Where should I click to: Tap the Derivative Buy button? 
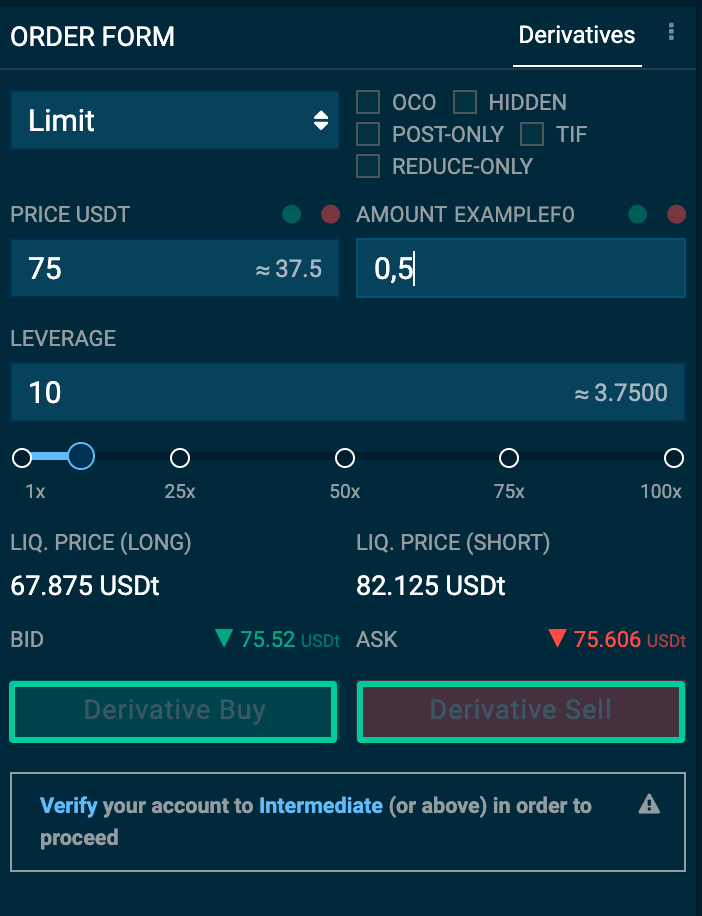[x=174, y=711]
